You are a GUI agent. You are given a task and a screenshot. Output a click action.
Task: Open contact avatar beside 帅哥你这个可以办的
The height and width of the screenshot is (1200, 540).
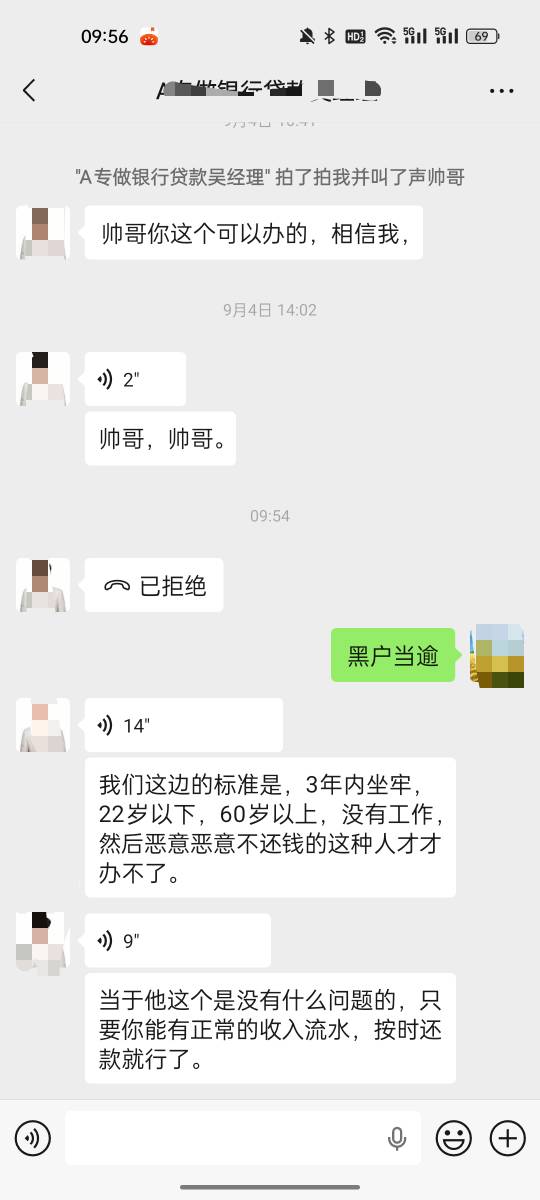click(x=43, y=233)
